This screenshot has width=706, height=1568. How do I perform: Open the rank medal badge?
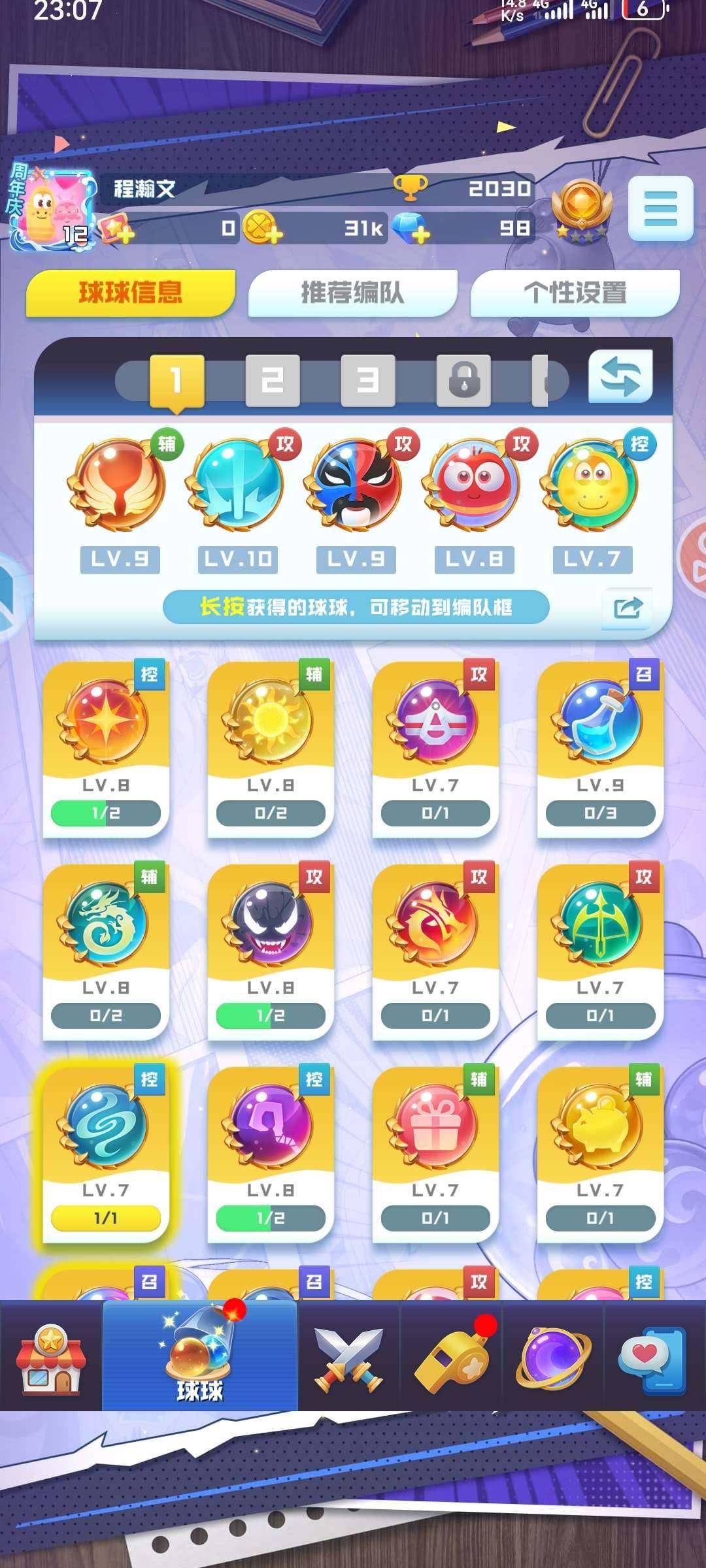581,209
